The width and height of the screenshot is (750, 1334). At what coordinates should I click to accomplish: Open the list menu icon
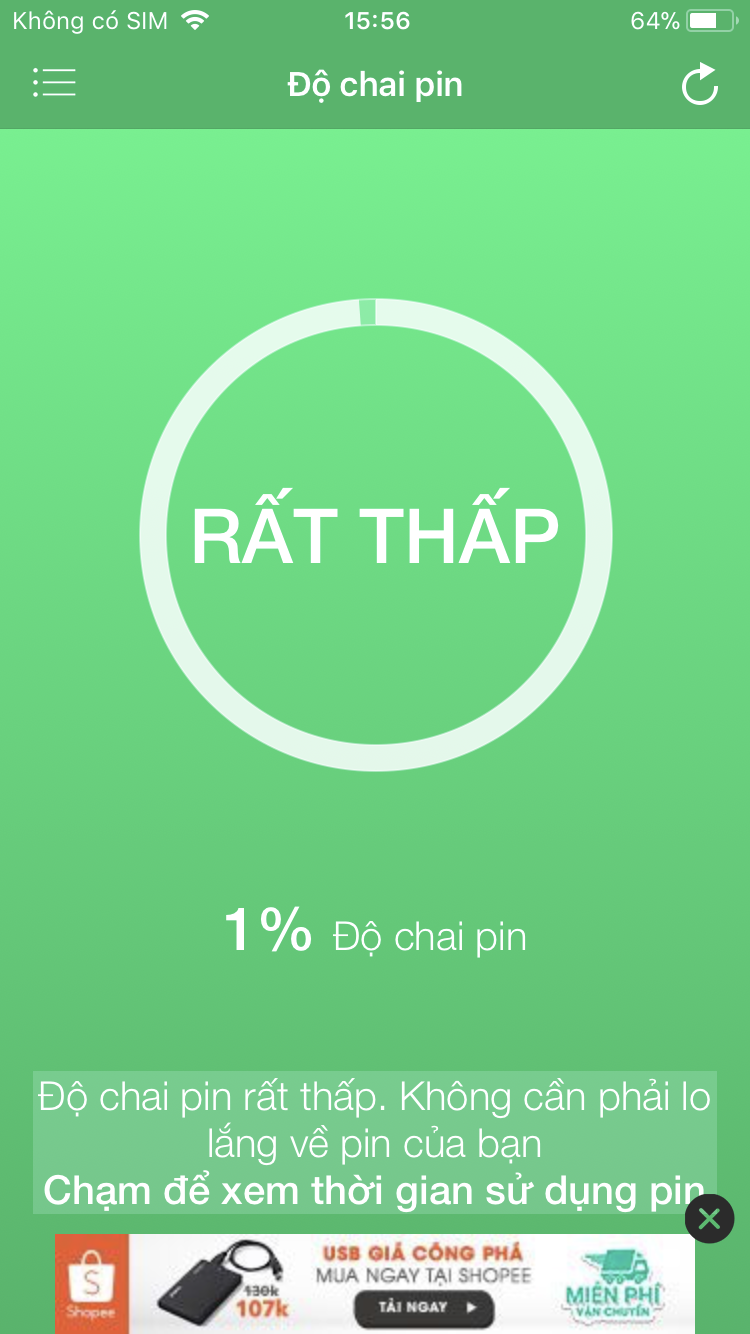tap(54, 83)
